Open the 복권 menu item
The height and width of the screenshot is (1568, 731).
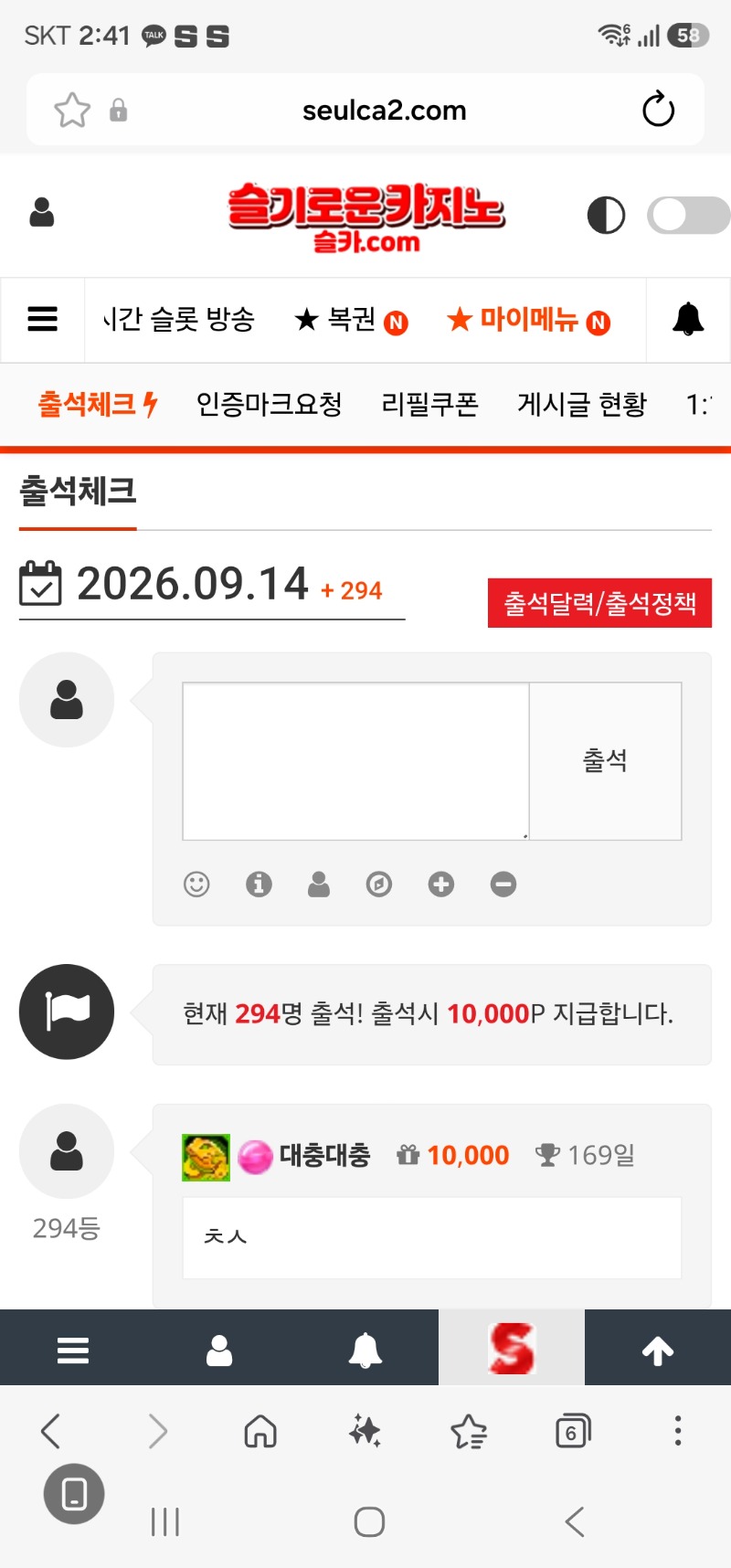[x=351, y=320]
